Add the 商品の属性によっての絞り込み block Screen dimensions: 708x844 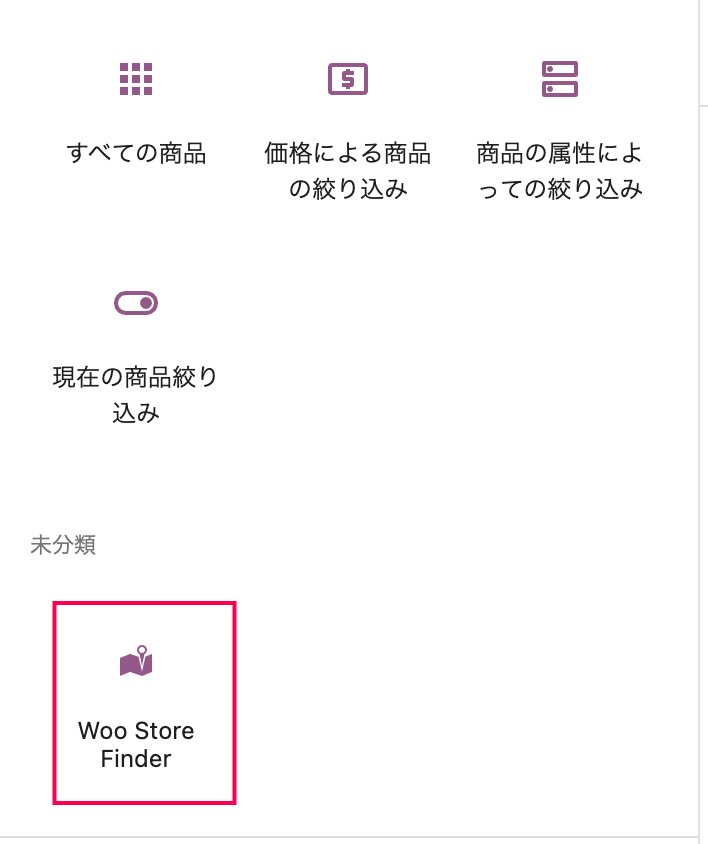point(559,125)
